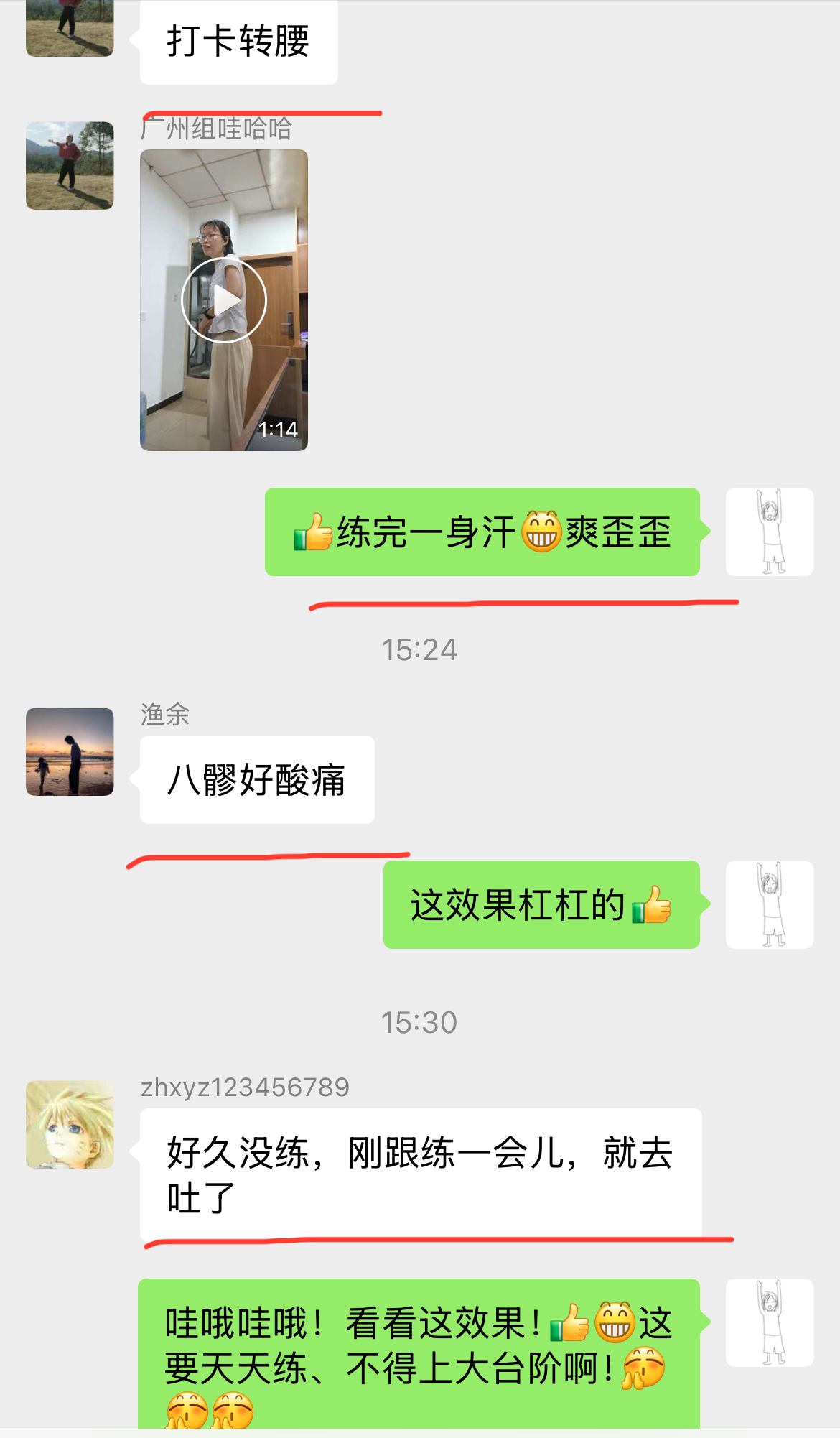Tap my avatar beside 这效果杠杠的
The height and width of the screenshot is (1438, 840).
(770, 904)
